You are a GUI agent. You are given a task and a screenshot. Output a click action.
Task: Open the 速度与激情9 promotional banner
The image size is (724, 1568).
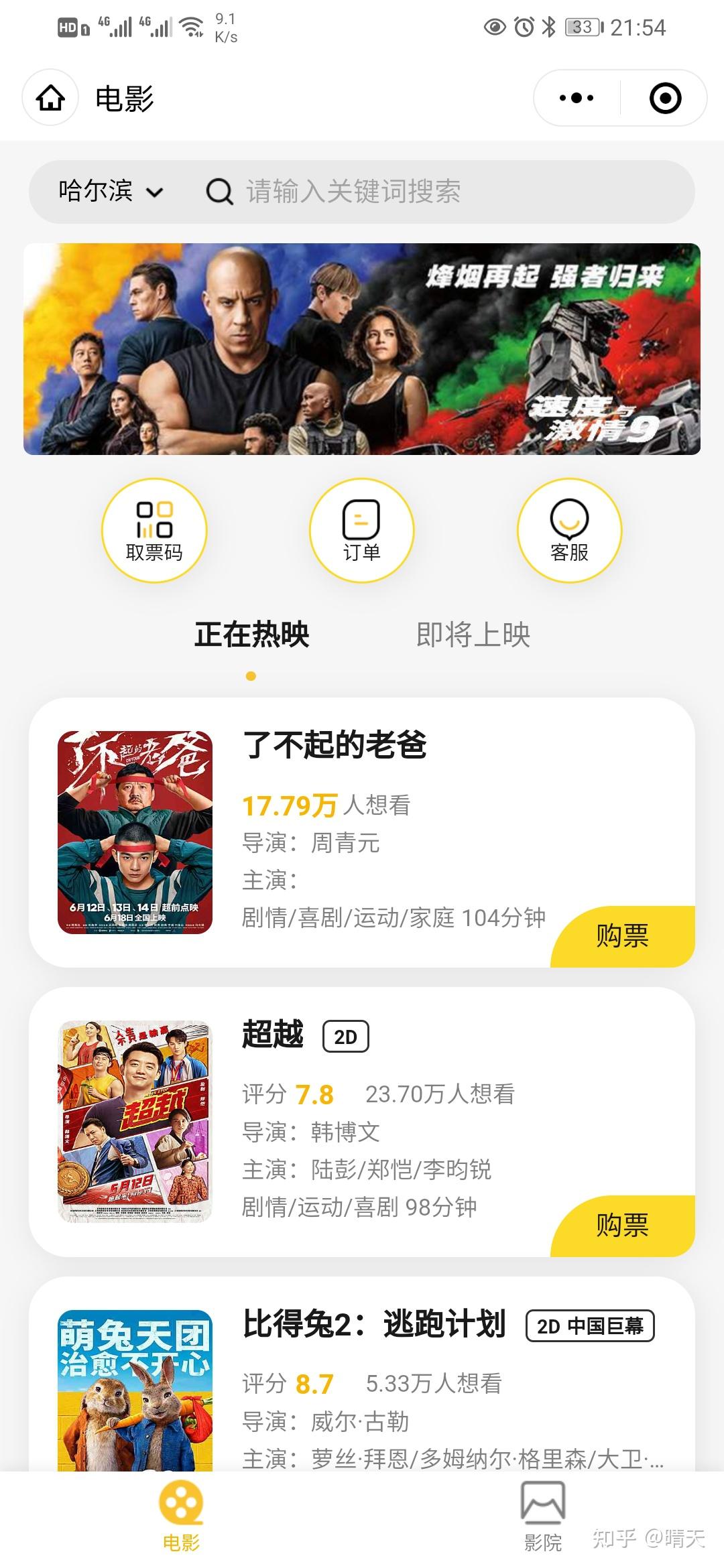click(362, 350)
